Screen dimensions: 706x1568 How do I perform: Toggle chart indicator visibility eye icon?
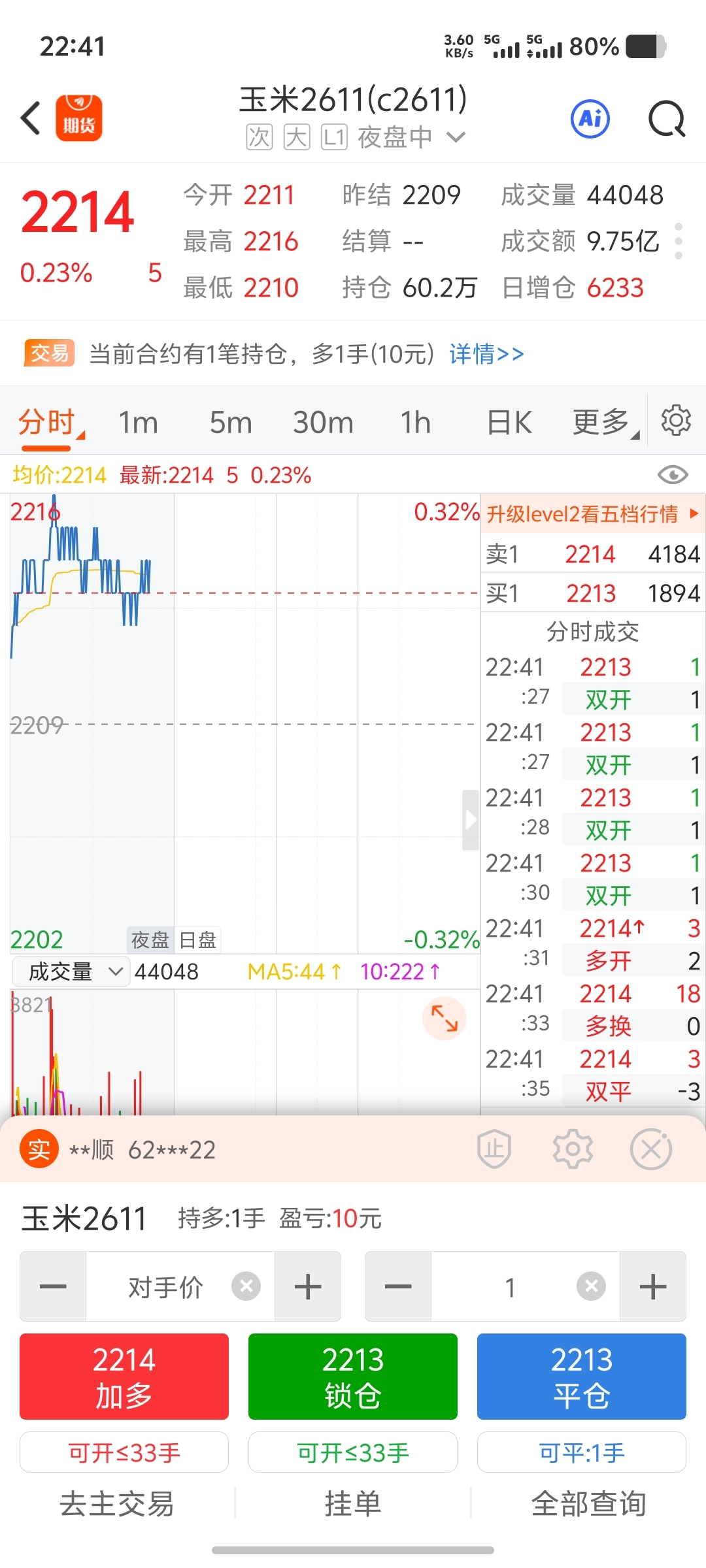pyautogui.click(x=673, y=475)
